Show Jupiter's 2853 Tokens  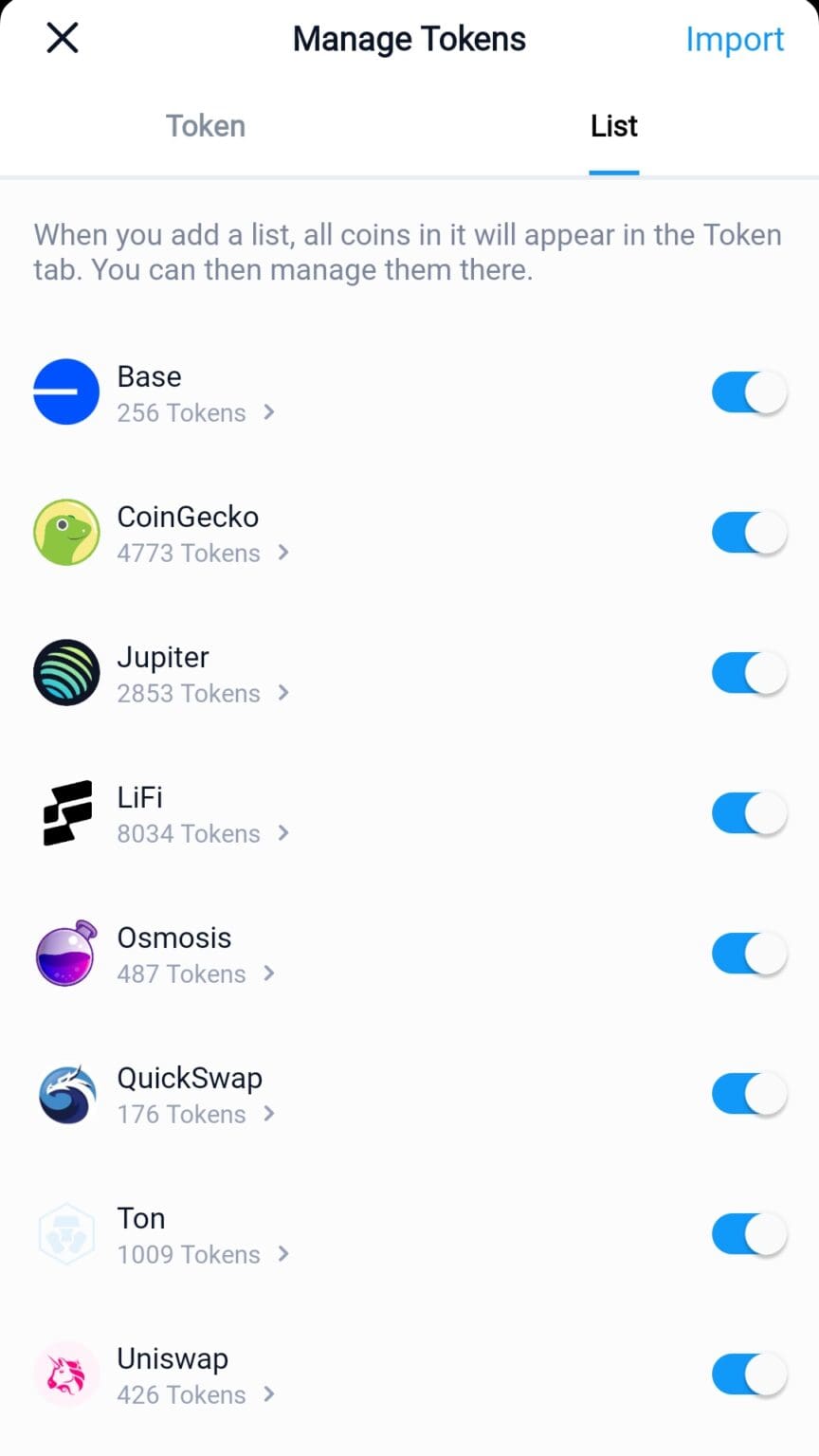click(202, 694)
